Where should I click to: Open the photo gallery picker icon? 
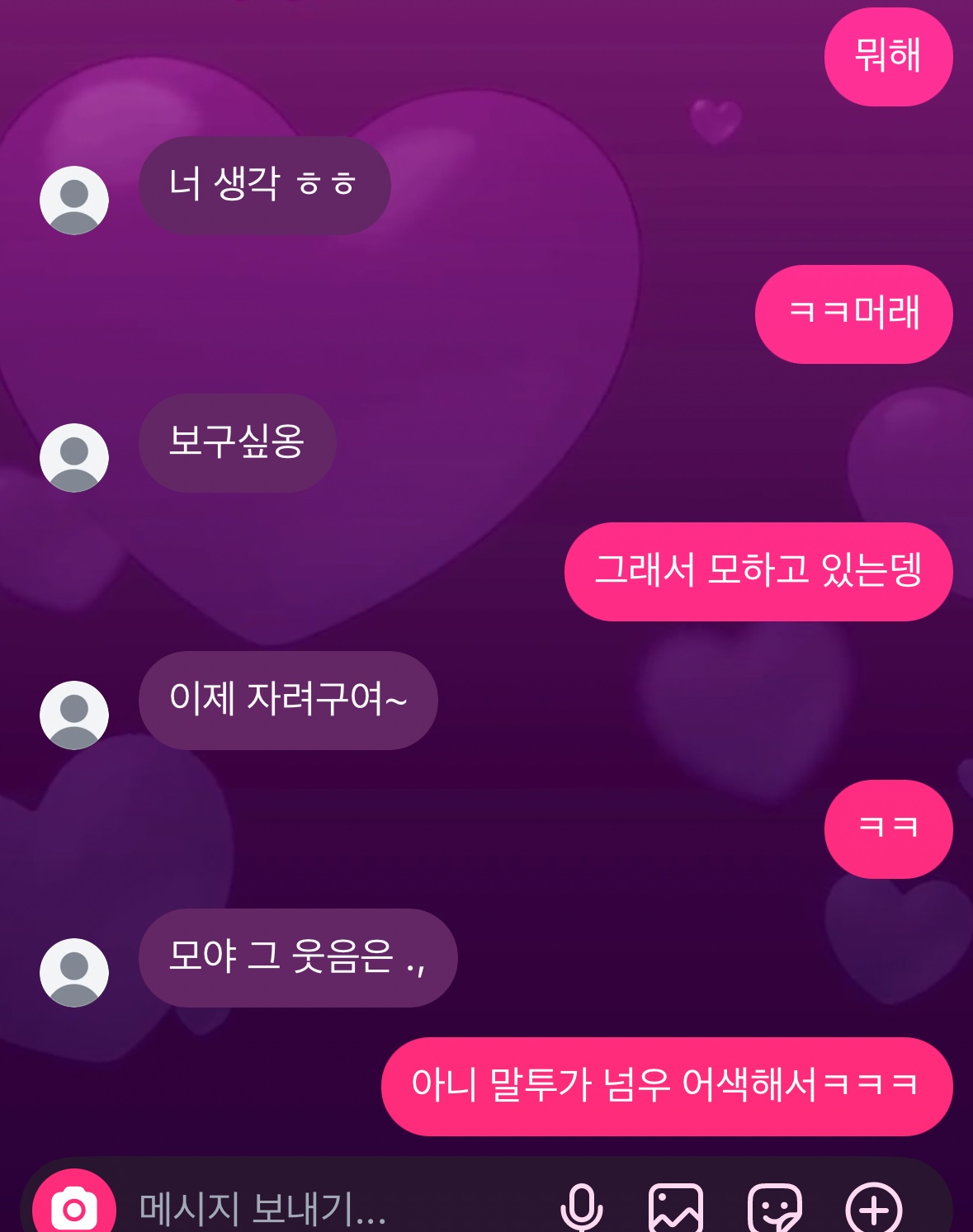coord(677,1208)
